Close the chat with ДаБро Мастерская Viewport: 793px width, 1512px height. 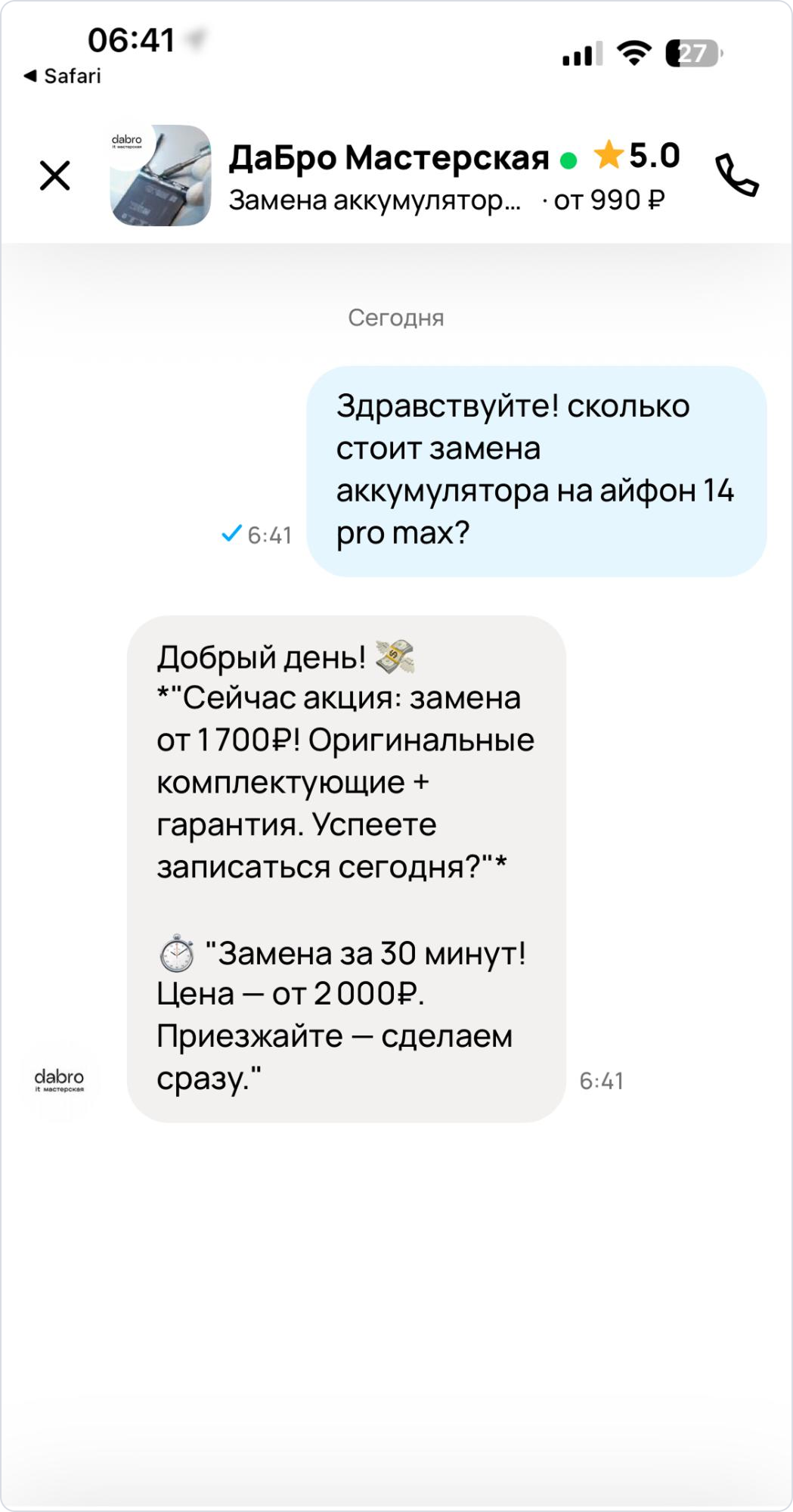coord(54,176)
